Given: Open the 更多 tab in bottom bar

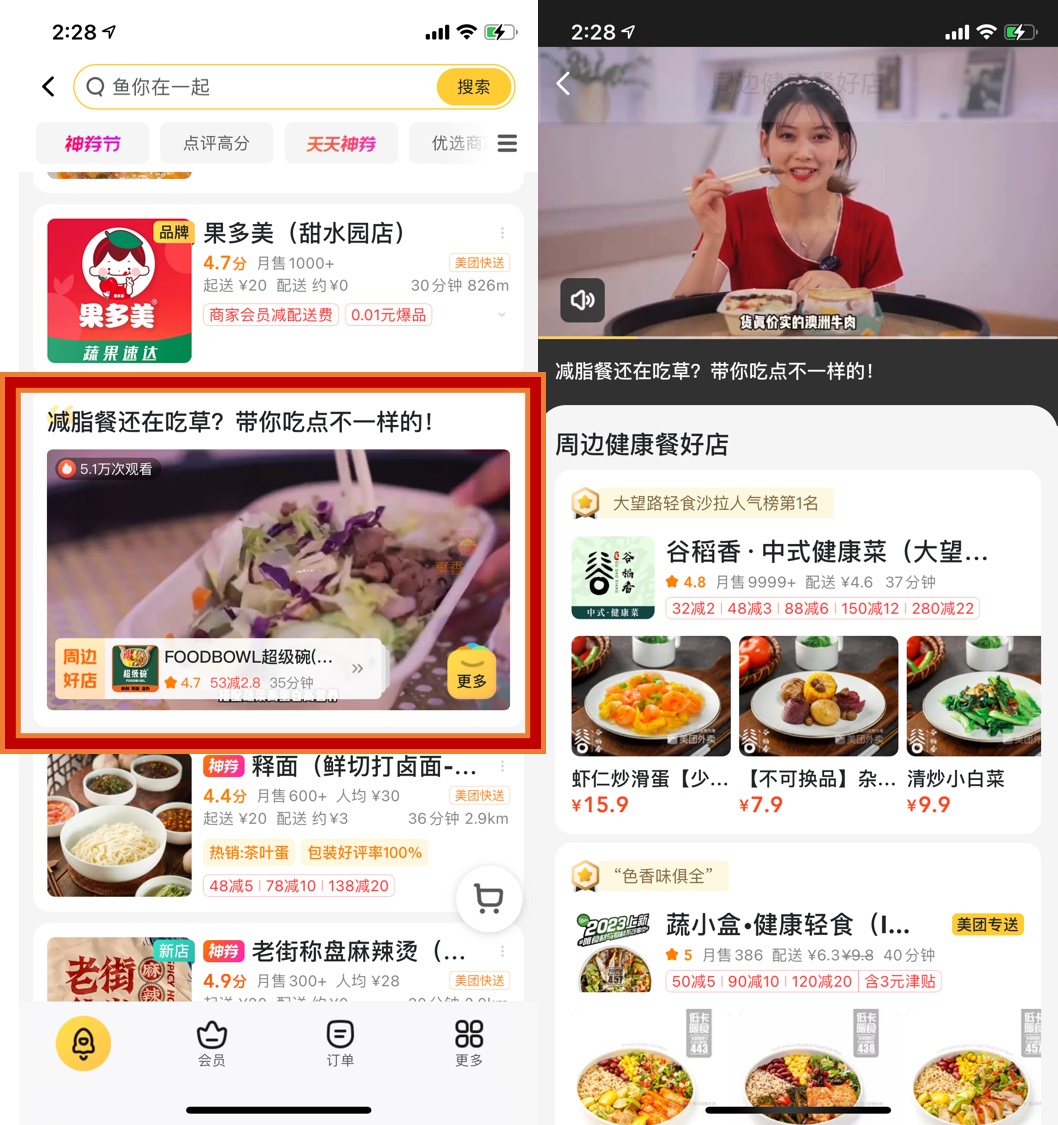Looking at the screenshot, I should point(468,1044).
